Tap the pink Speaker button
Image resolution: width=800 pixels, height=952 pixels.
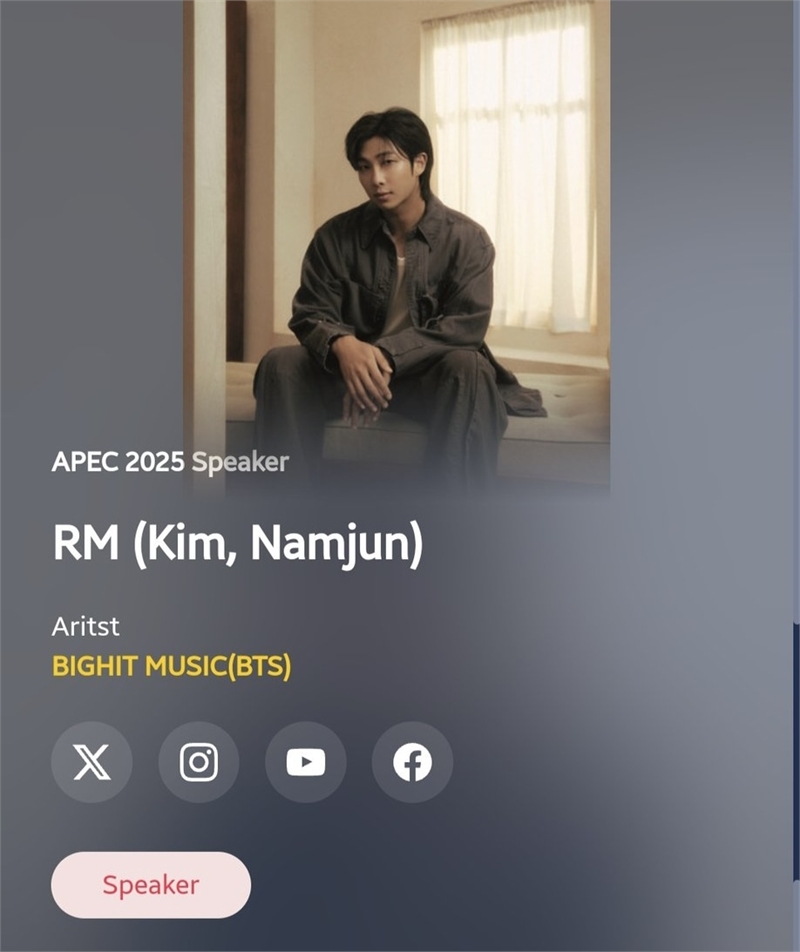[x=151, y=885]
